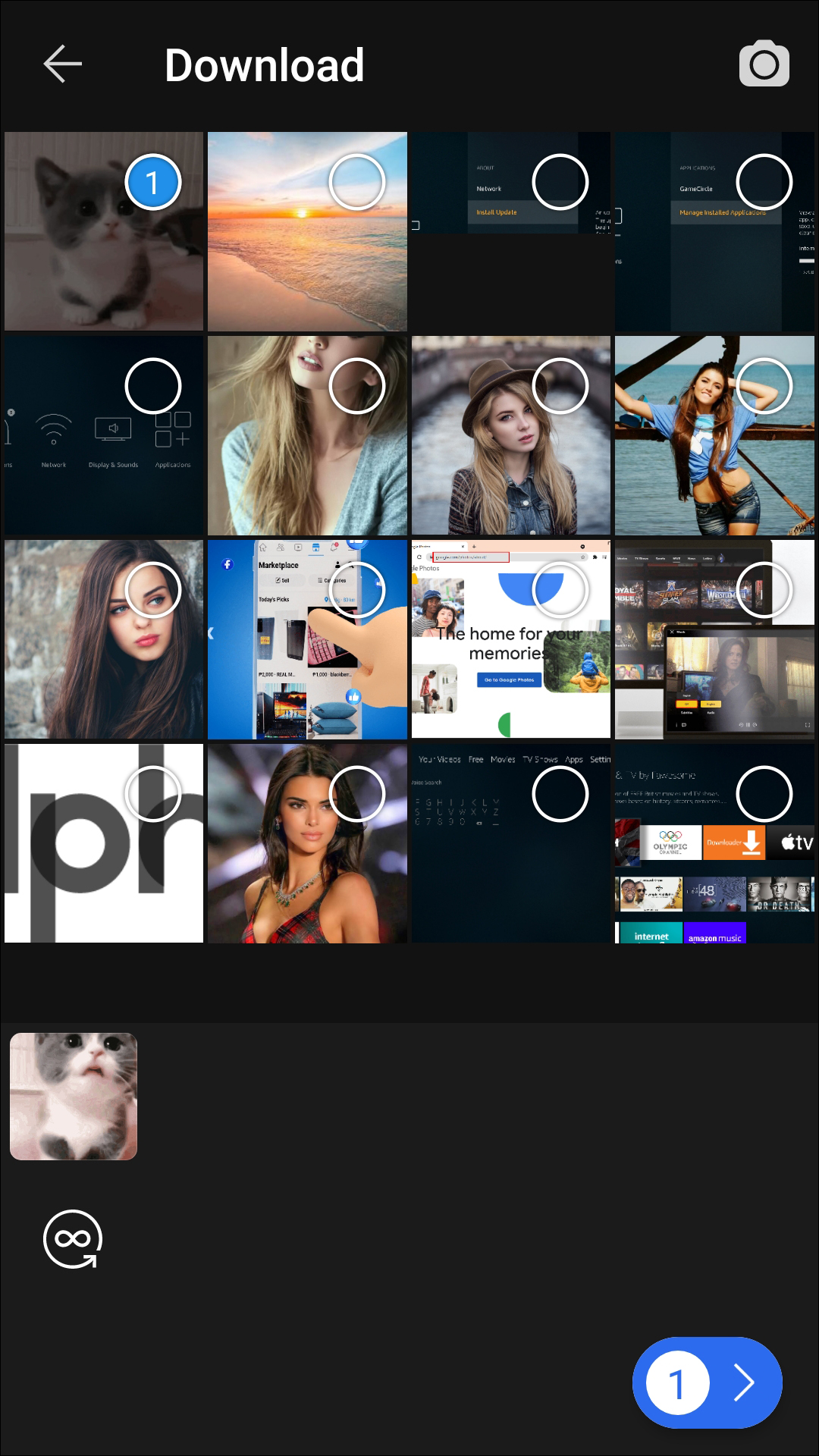Select the on-screen keyboard search screenshot
The height and width of the screenshot is (1456, 819).
click(560, 793)
